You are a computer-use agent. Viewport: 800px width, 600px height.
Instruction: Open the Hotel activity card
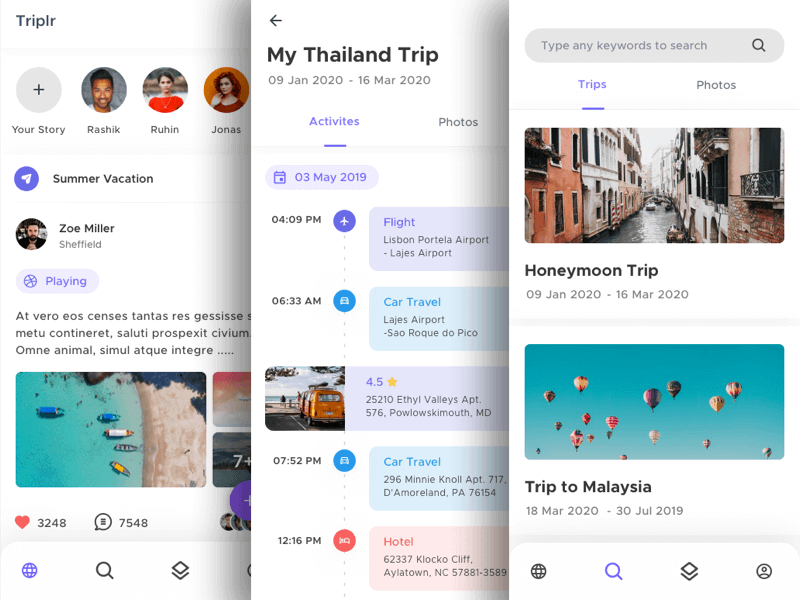pos(438,558)
